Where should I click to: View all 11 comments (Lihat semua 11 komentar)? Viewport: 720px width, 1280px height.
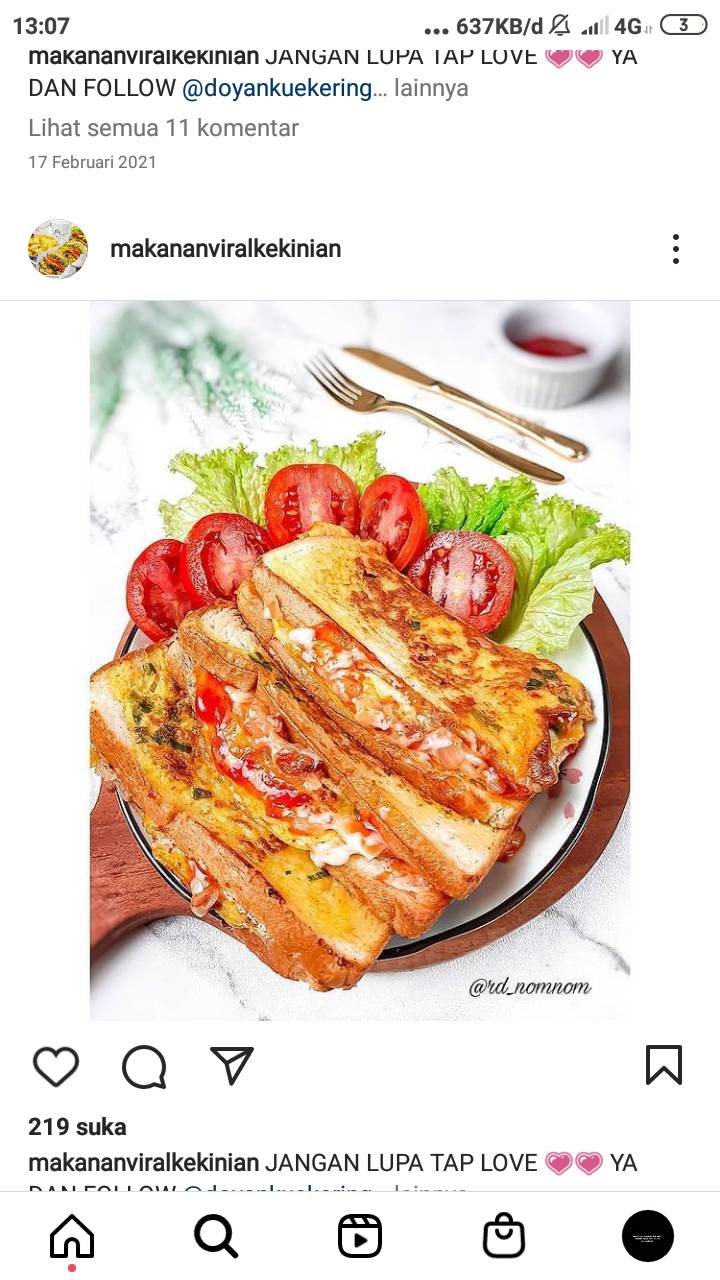pyautogui.click(x=163, y=128)
